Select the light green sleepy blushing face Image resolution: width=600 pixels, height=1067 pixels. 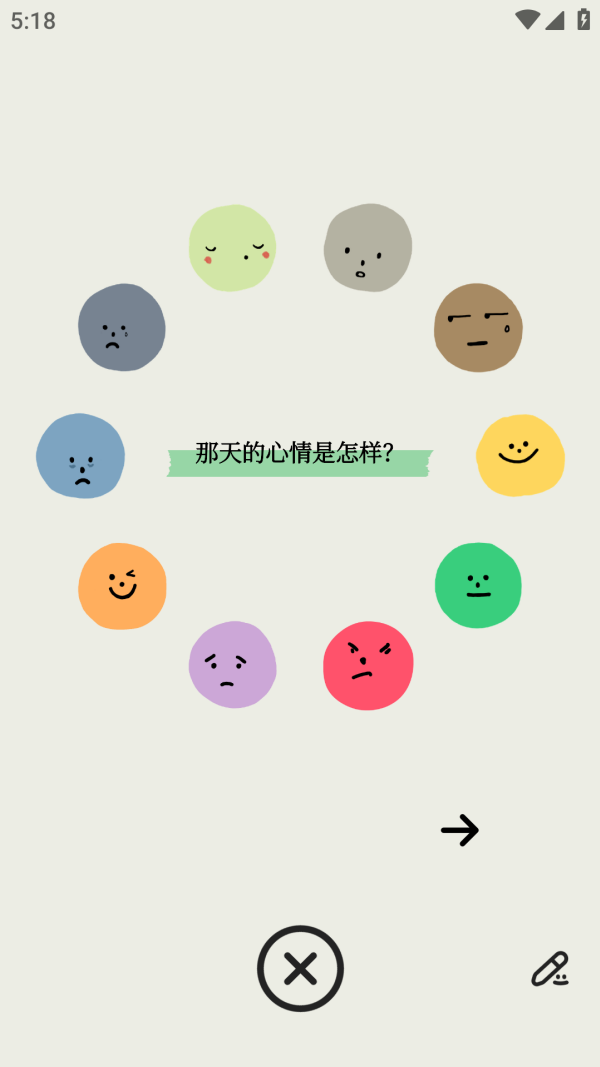coord(232,248)
